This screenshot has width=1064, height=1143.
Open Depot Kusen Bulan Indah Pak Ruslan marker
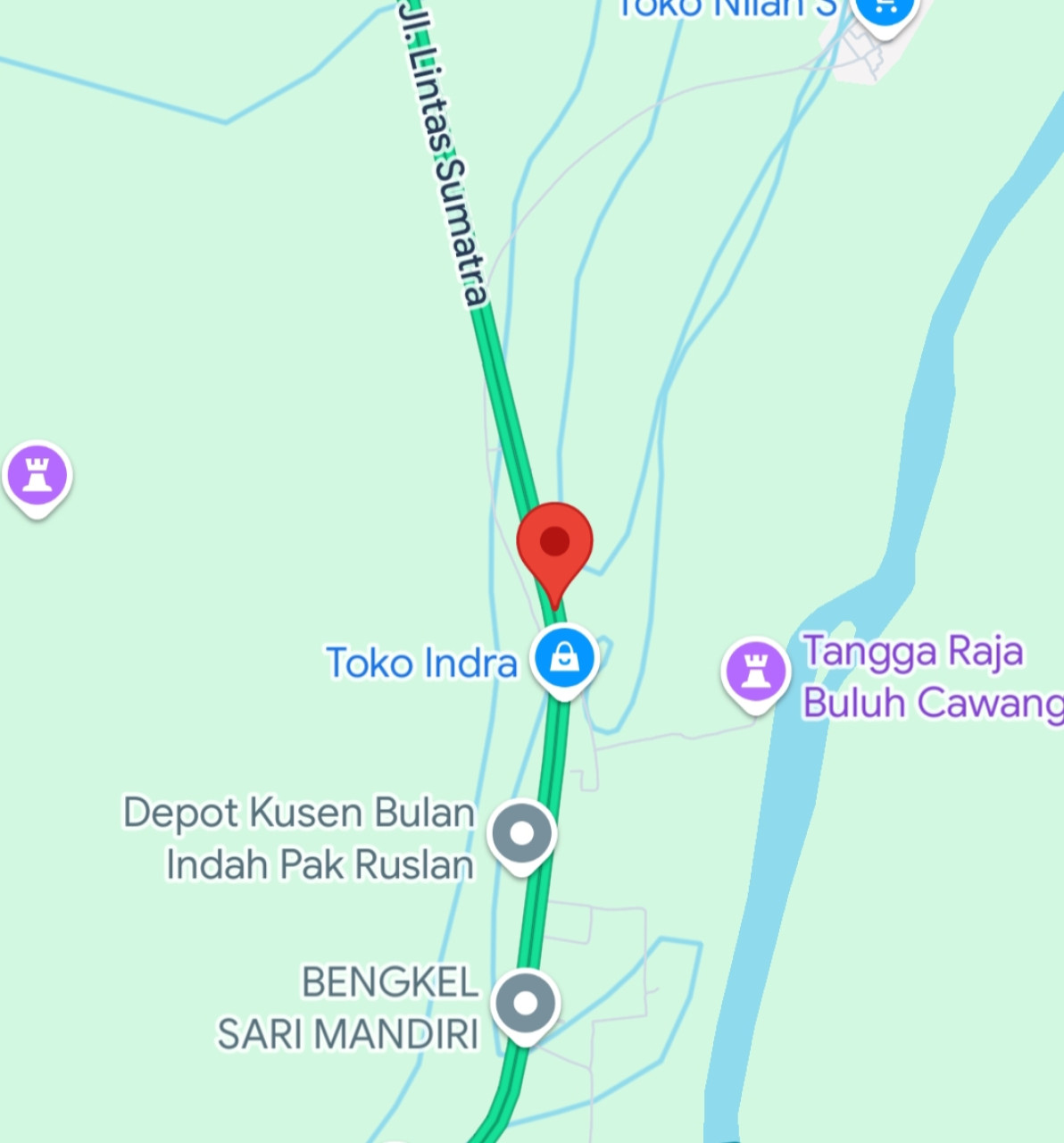[x=522, y=834]
